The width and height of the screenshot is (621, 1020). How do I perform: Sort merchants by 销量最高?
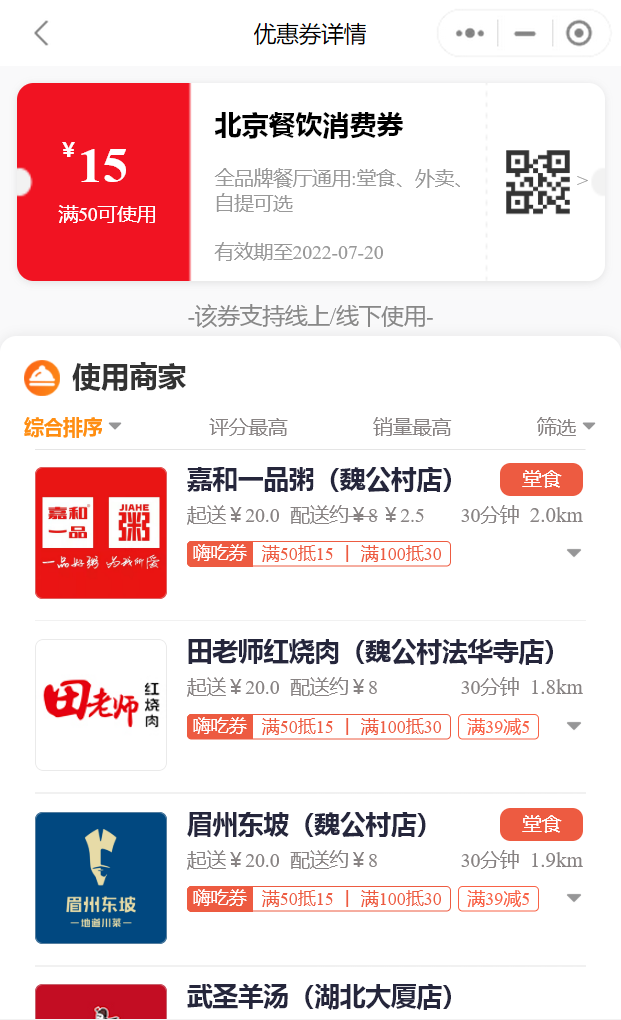(x=411, y=427)
